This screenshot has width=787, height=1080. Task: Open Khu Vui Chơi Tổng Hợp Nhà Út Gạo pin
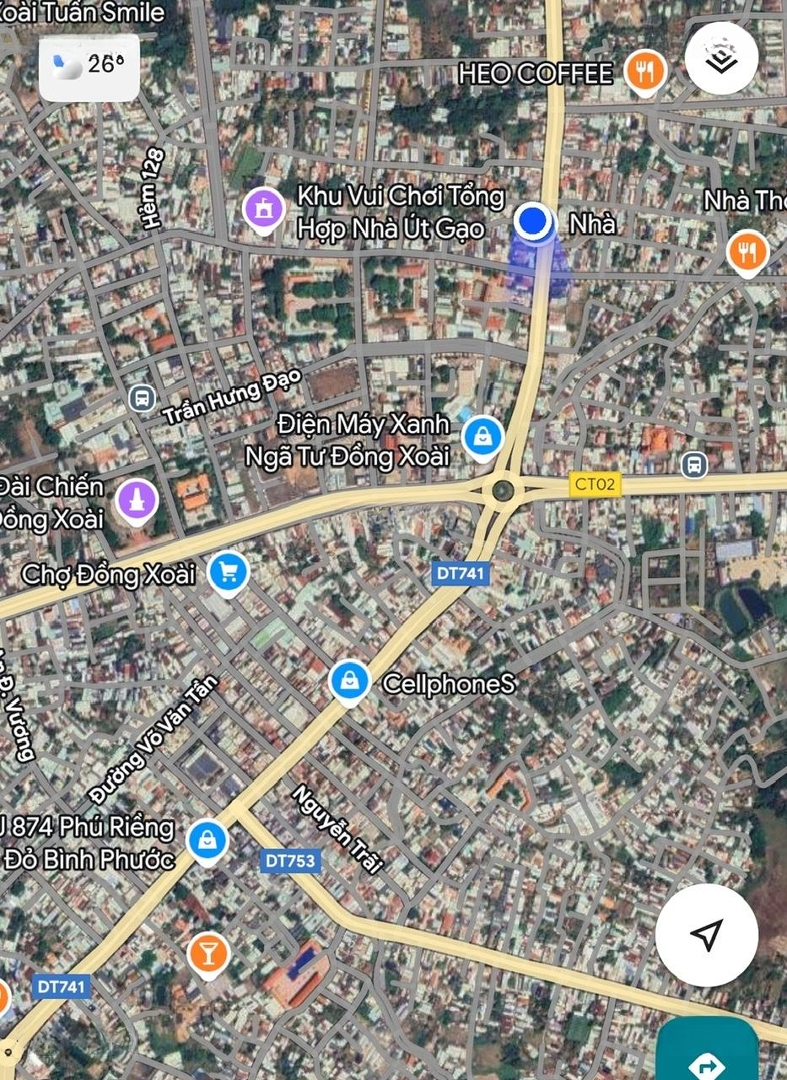[263, 209]
